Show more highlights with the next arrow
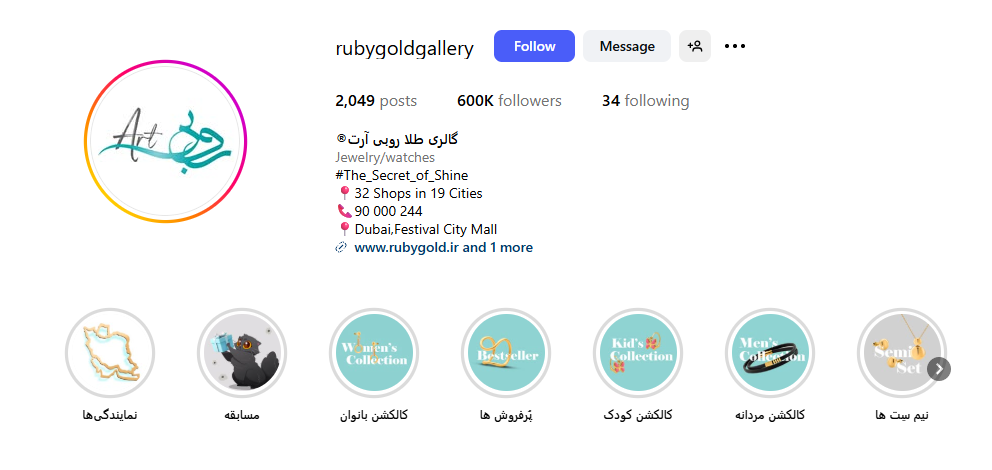Image resolution: width=992 pixels, height=470 pixels. [938, 369]
